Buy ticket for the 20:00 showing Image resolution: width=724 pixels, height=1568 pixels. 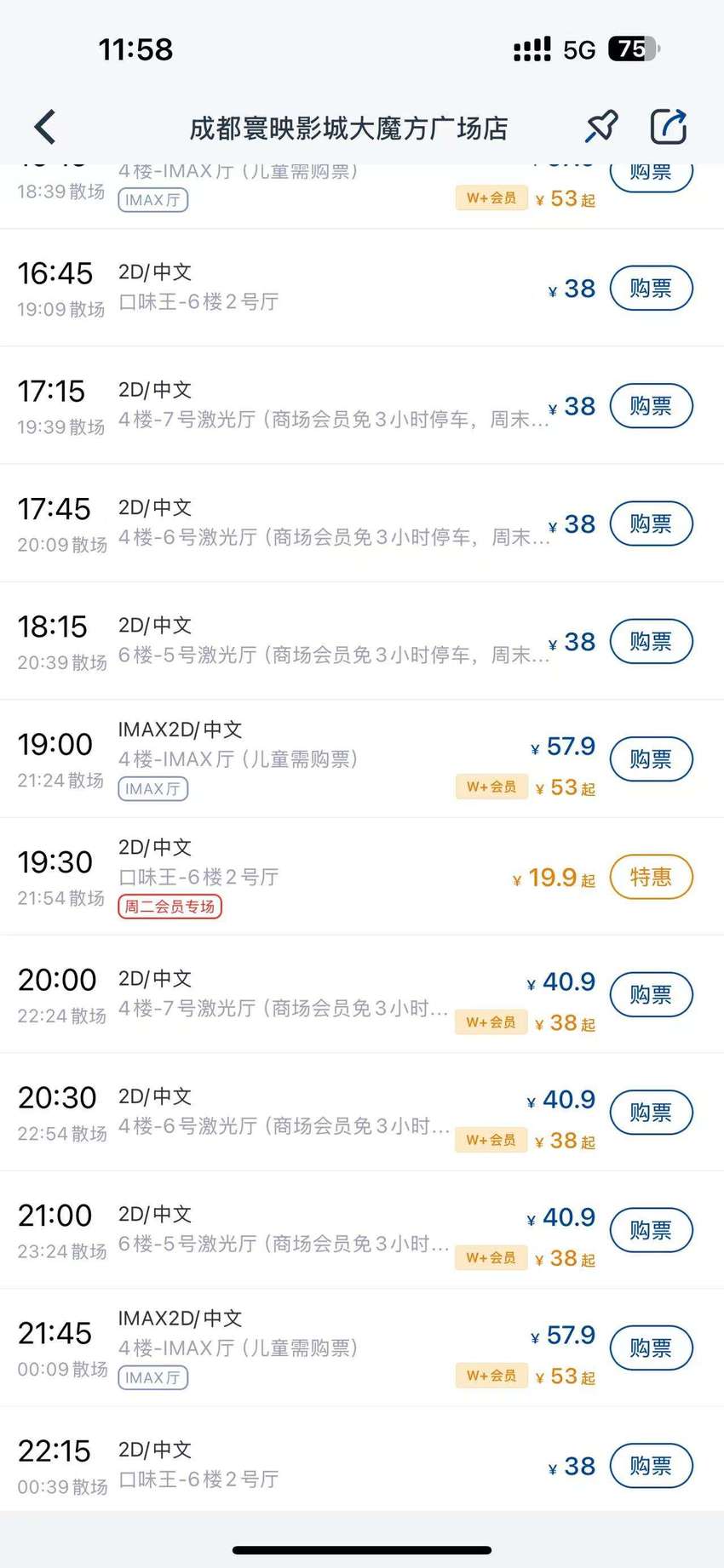tap(652, 994)
